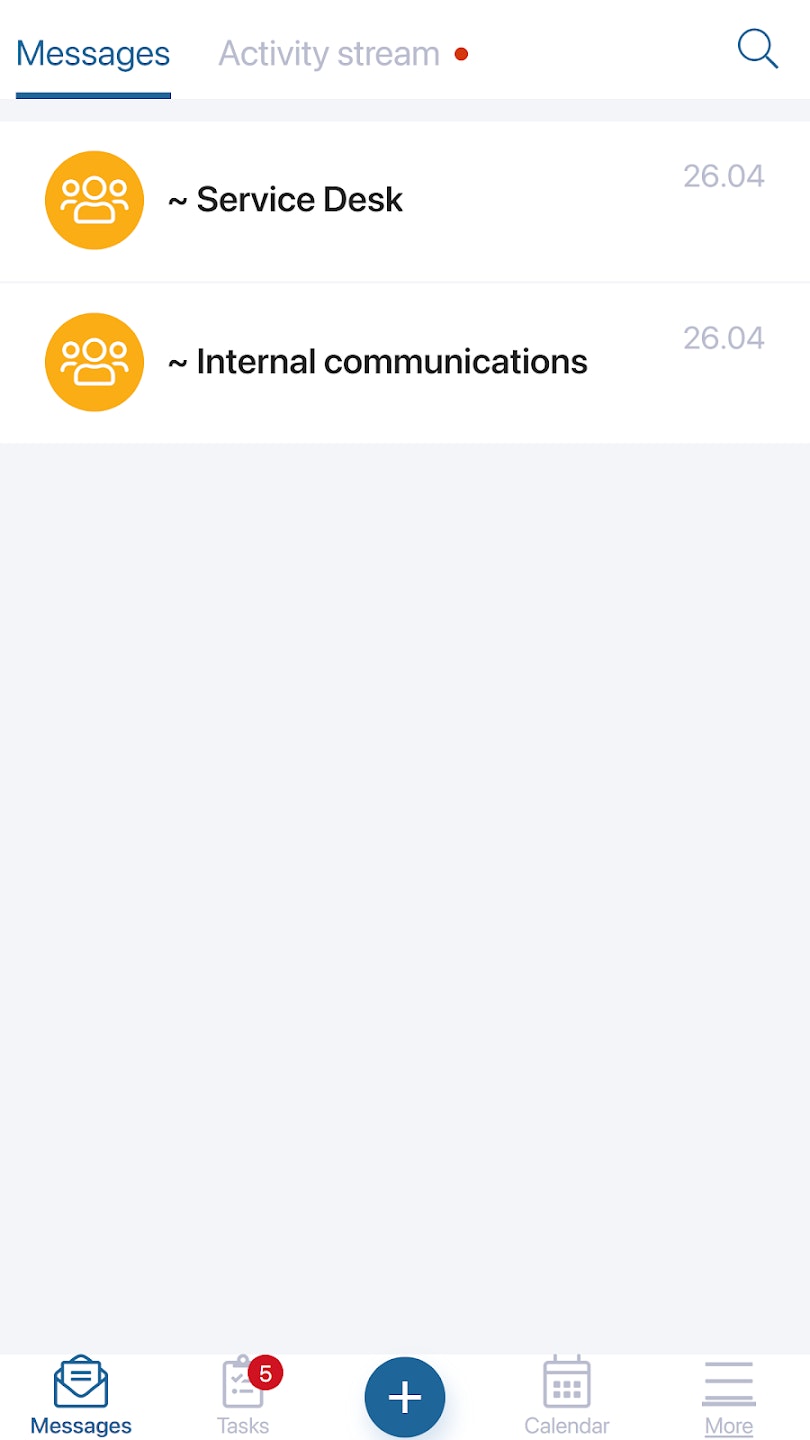This screenshot has width=810, height=1440.
Task: Open the Calendar bottom tab
Action: pos(567,1396)
